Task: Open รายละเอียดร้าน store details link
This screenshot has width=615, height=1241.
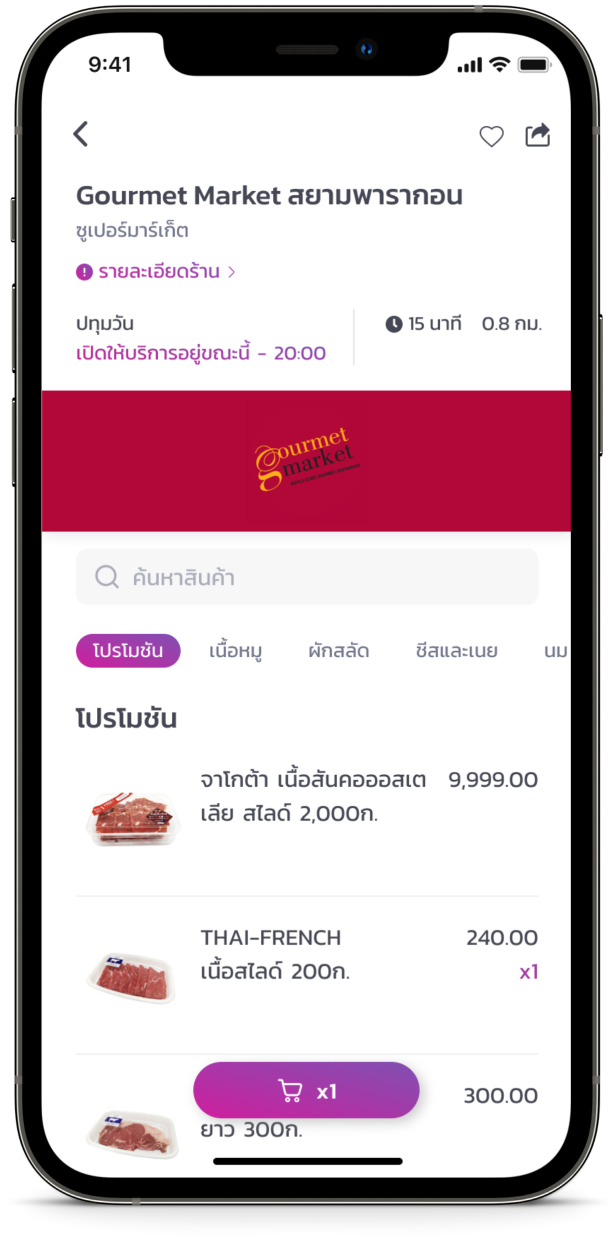Action: point(156,271)
